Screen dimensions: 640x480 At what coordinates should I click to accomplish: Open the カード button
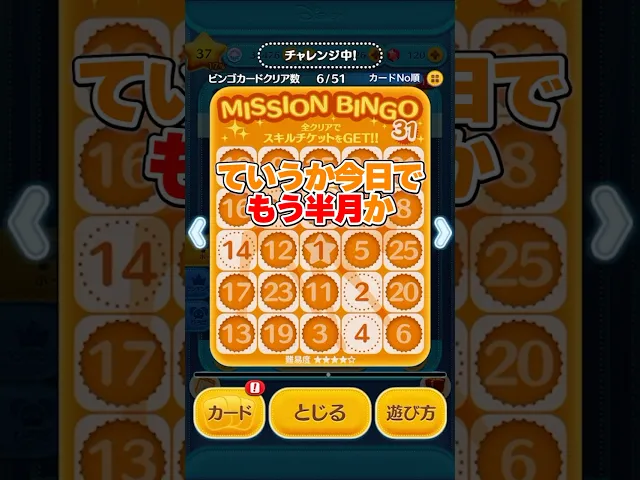coord(229,412)
